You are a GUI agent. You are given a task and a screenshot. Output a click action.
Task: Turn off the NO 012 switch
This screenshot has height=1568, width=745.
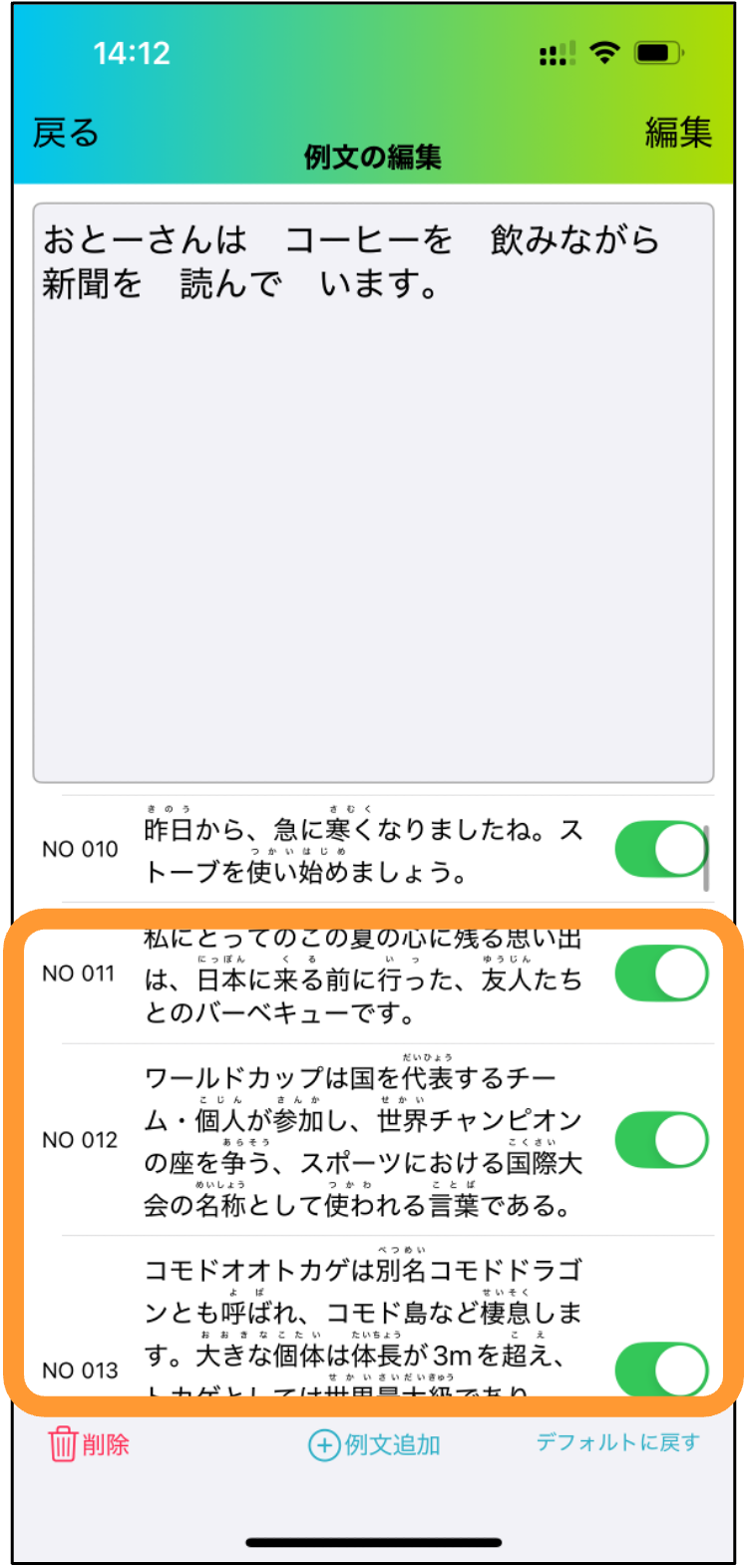661,1140
